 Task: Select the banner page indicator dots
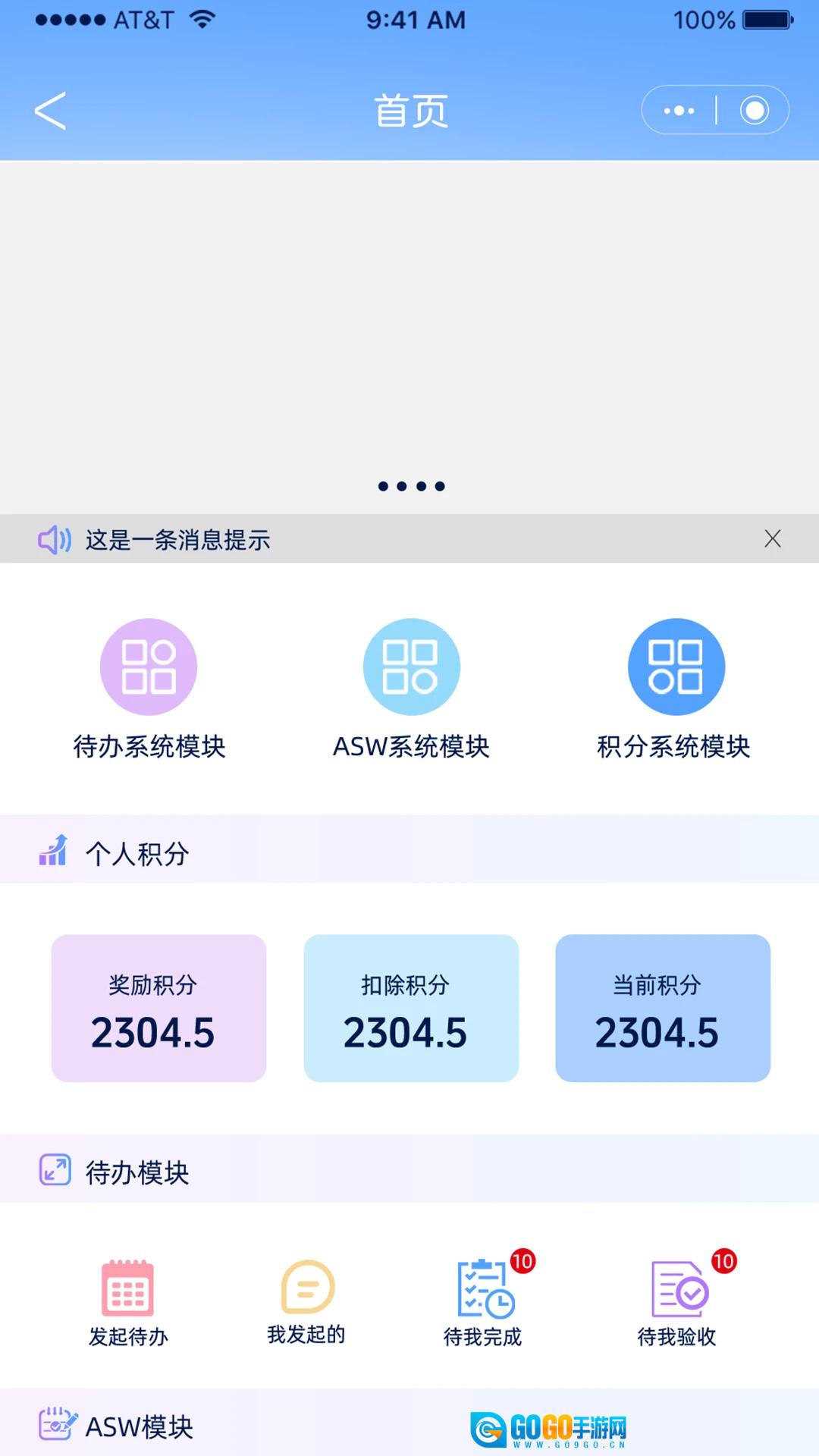point(411,486)
